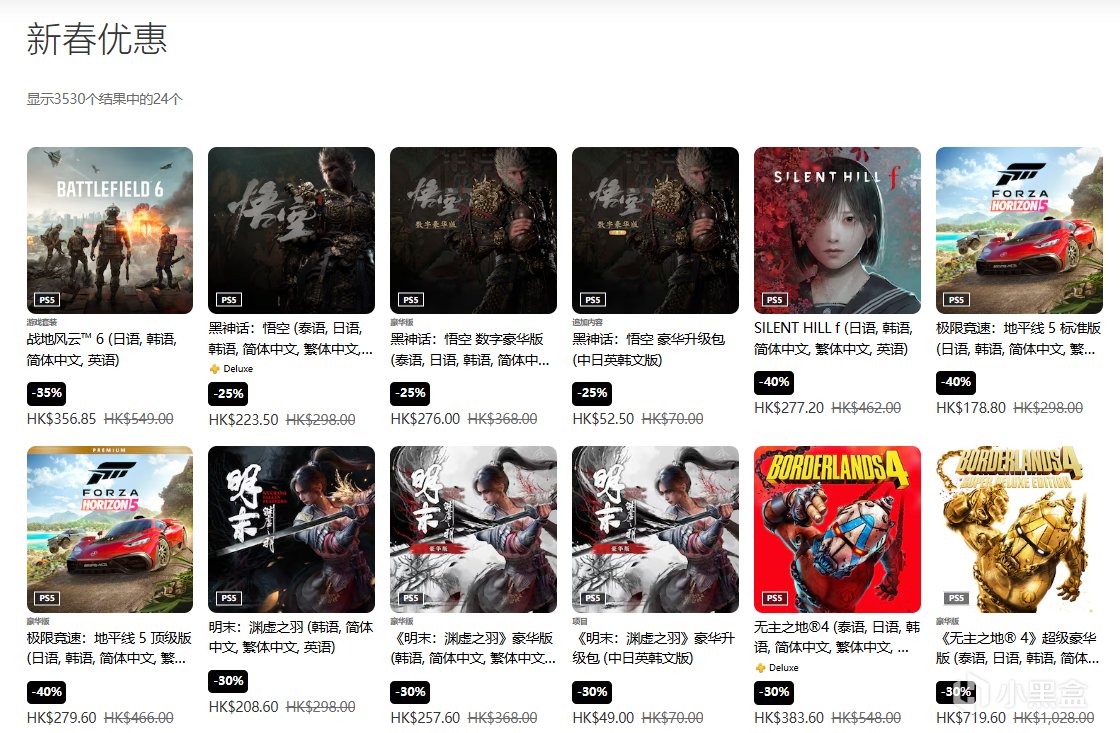Select 《明末:渊虚之羽》豪华升级包 item

(x=655, y=529)
